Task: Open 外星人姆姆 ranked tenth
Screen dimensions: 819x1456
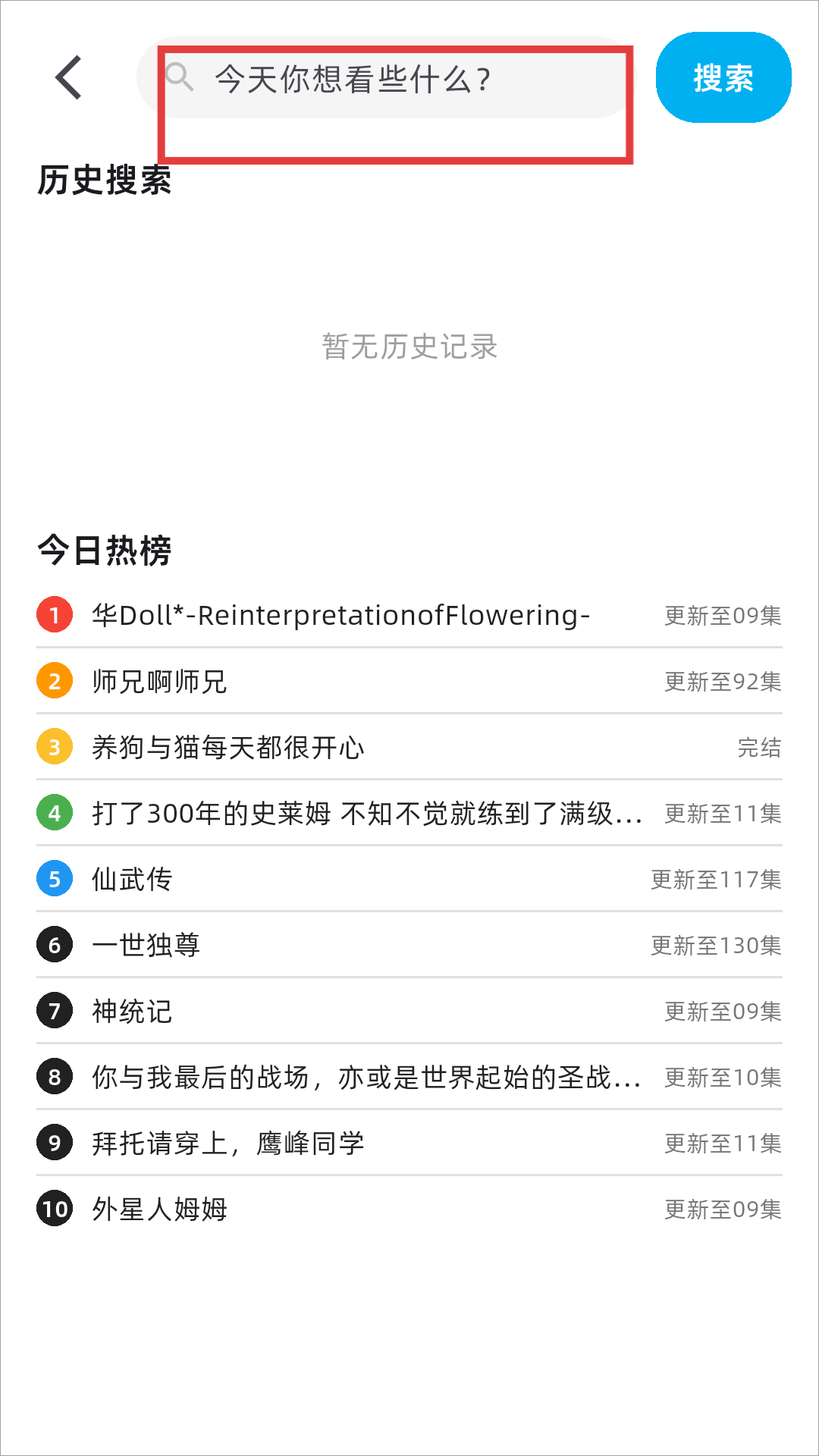Action: point(409,1209)
